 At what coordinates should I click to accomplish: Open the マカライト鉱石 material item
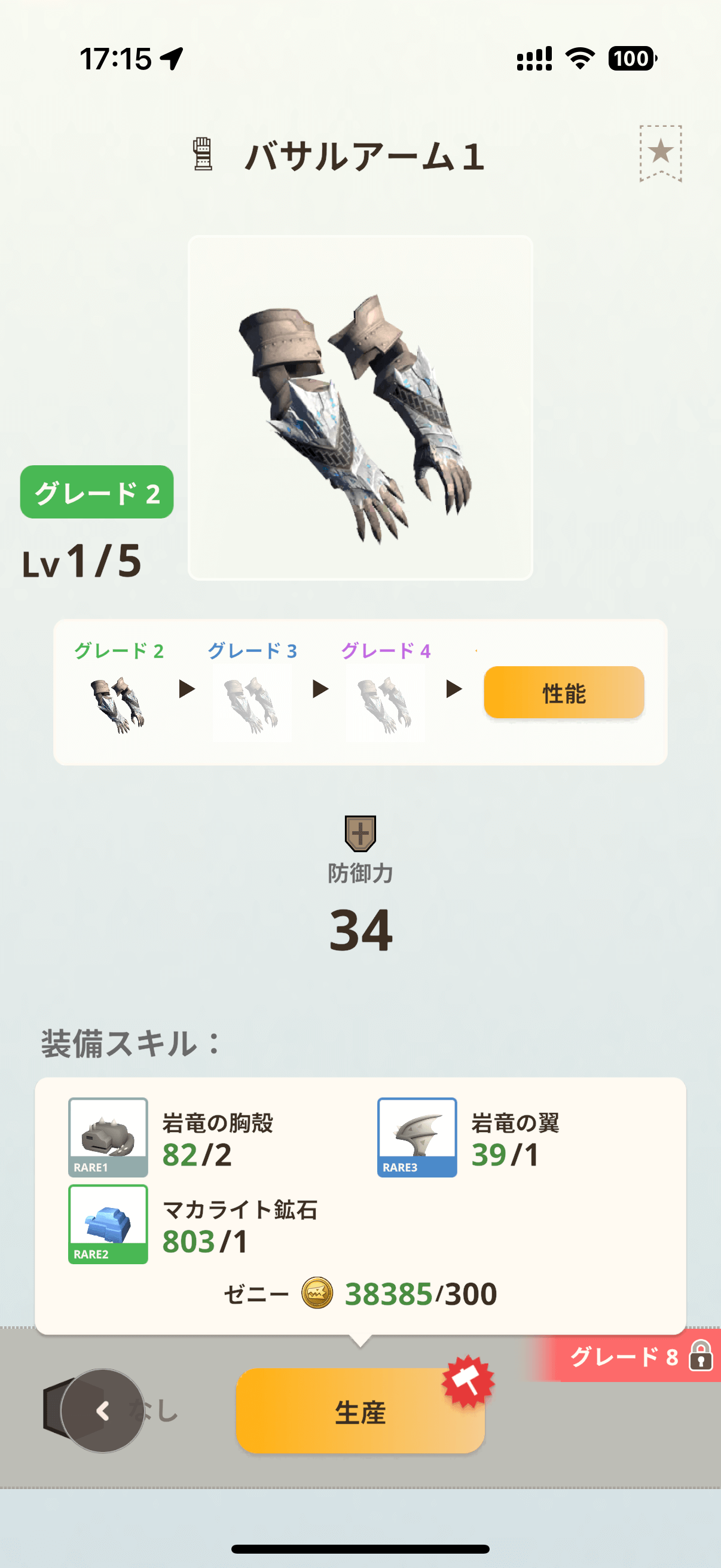[x=108, y=1224]
